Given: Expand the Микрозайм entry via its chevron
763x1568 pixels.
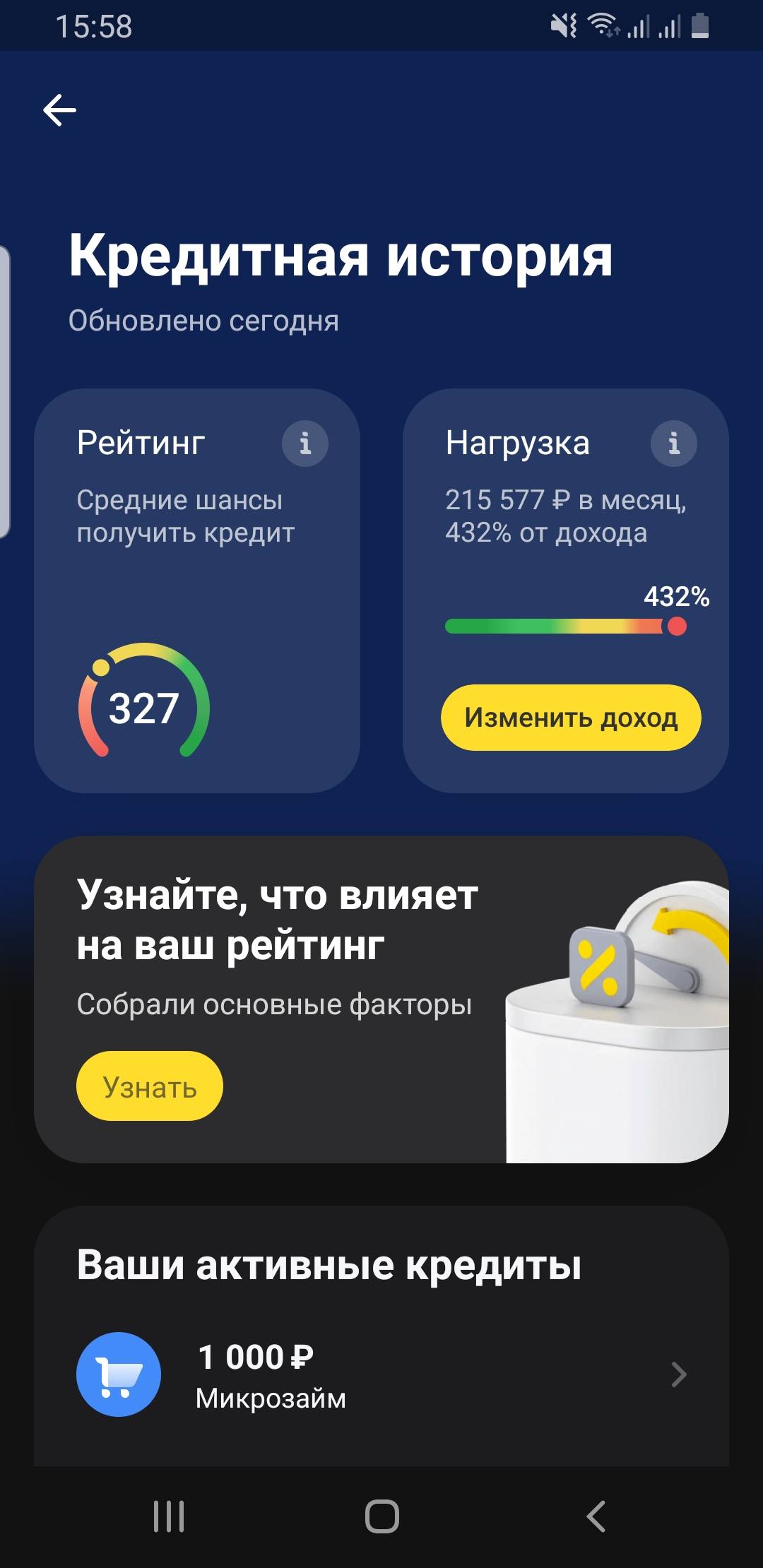Looking at the screenshot, I should point(678,1374).
